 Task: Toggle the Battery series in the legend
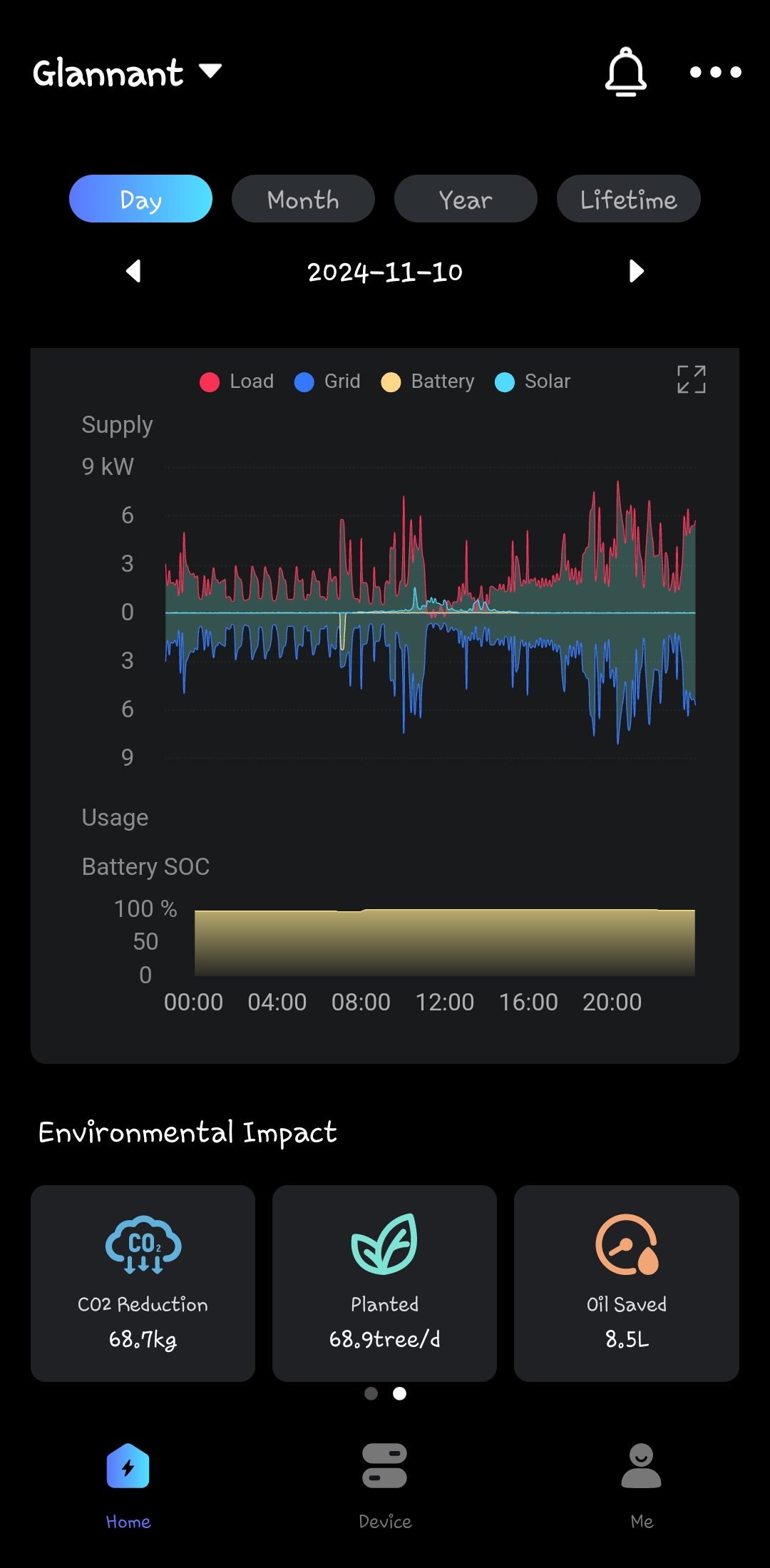[x=428, y=381]
